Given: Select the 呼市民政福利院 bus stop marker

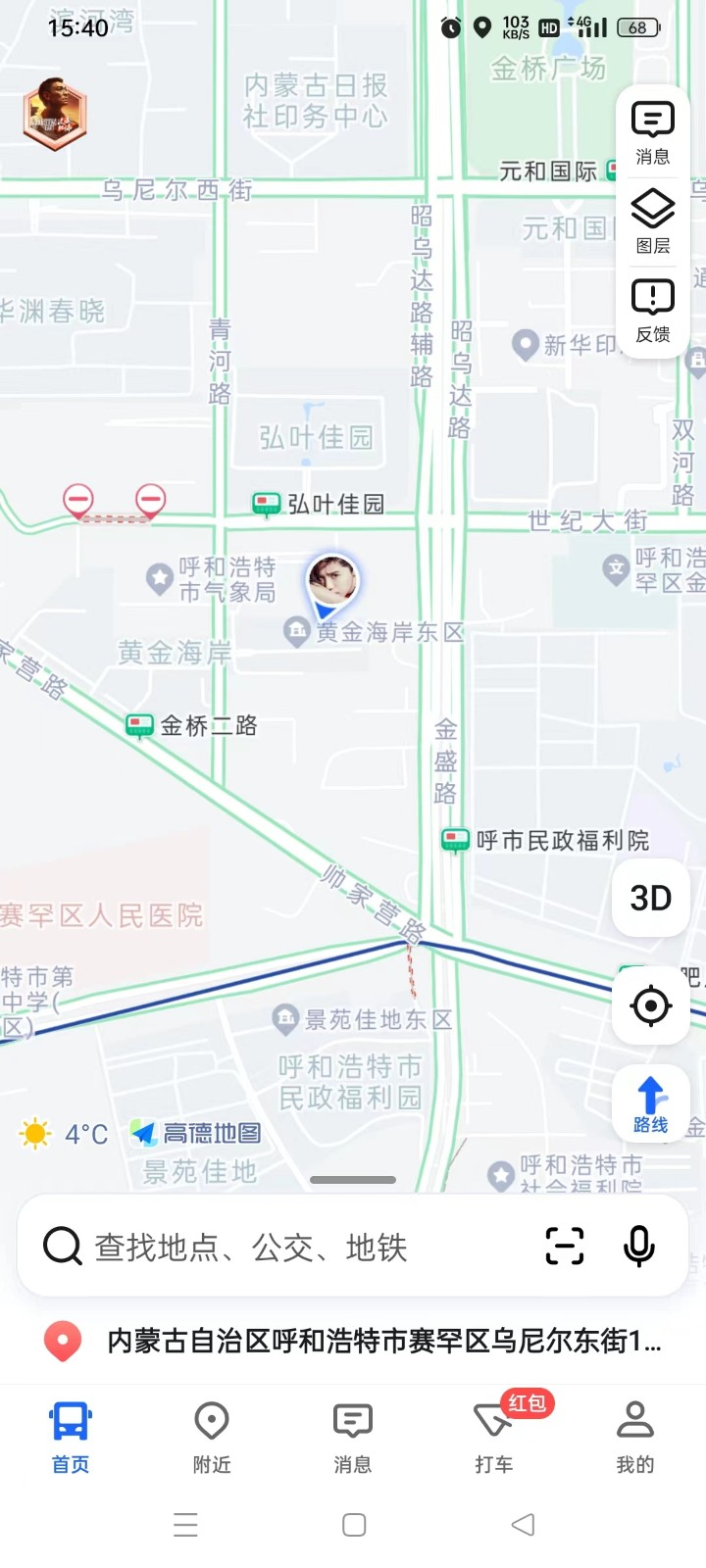Looking at the screenshot, I should coord(455,841).
